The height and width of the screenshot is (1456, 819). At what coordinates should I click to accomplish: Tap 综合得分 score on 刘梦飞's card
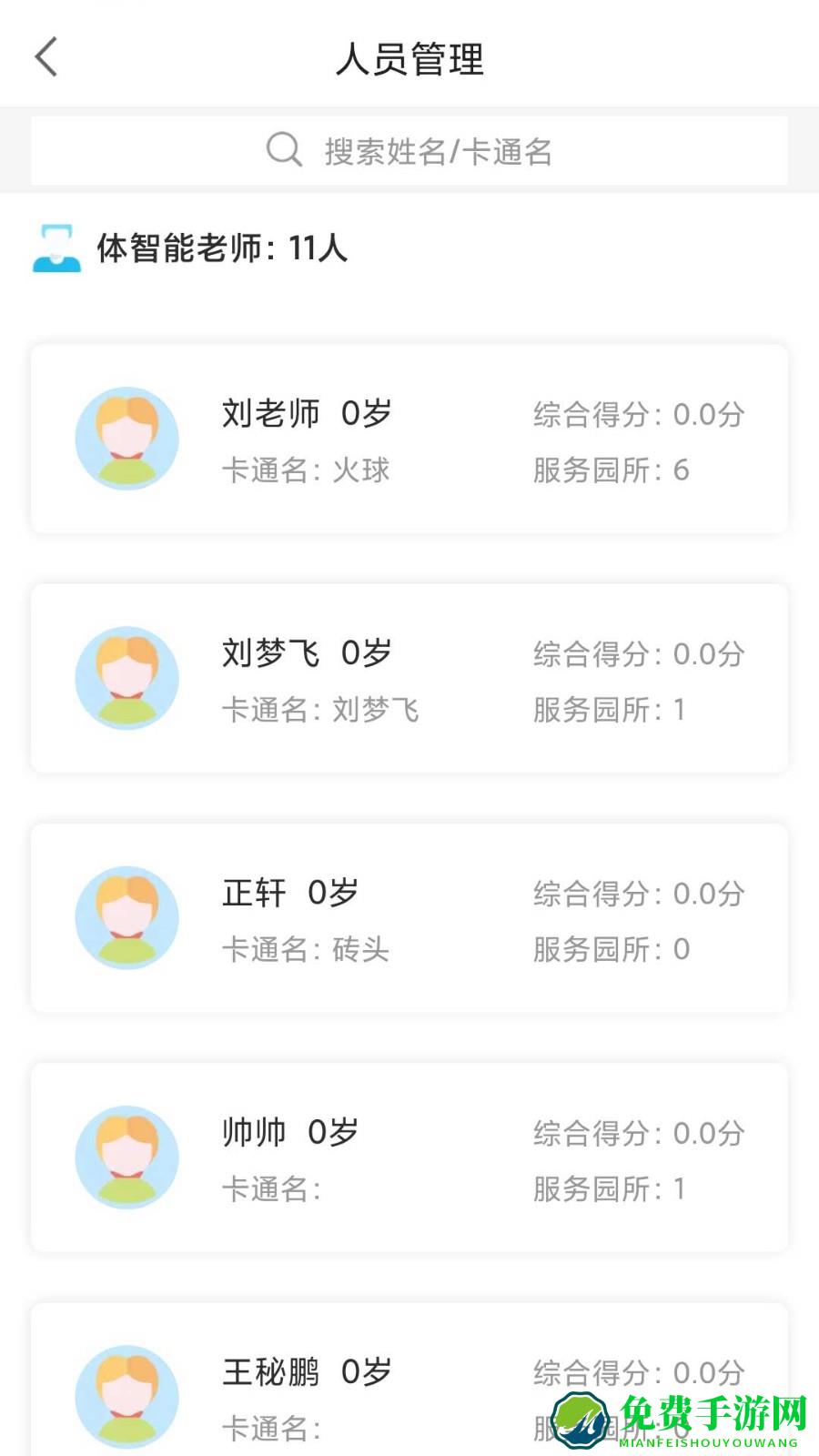click(x=637, y=652)
